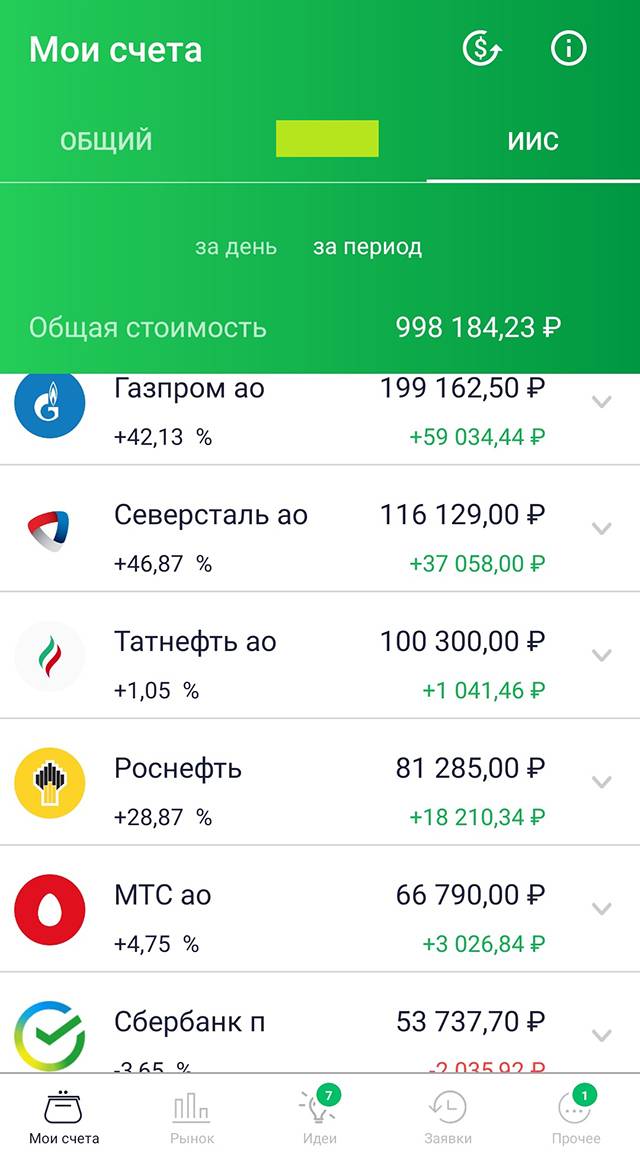Open the Идеи tab
This screenshot has width=640, height=1158.
coord(320,1115)
